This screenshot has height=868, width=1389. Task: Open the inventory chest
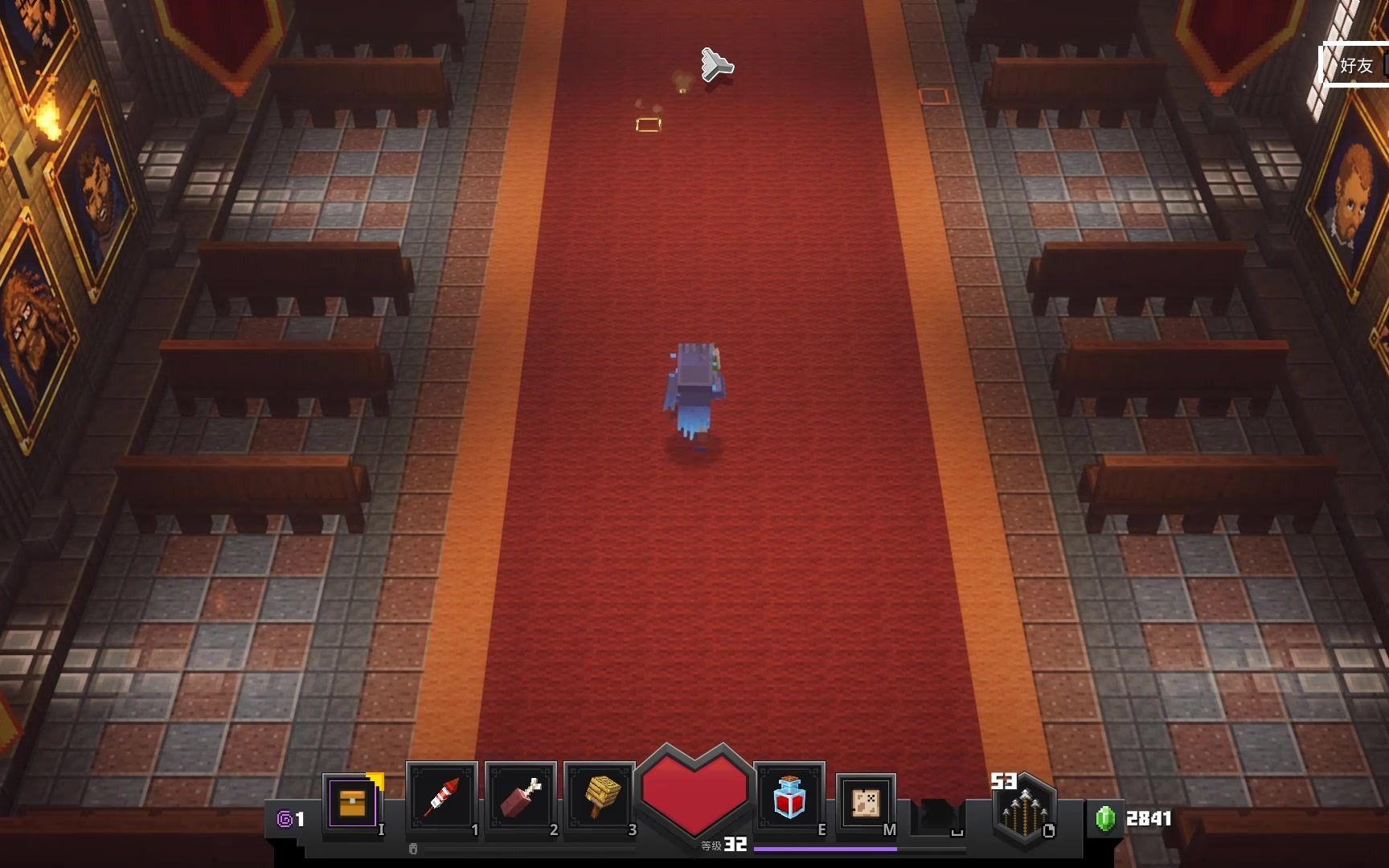pos(353,803)
